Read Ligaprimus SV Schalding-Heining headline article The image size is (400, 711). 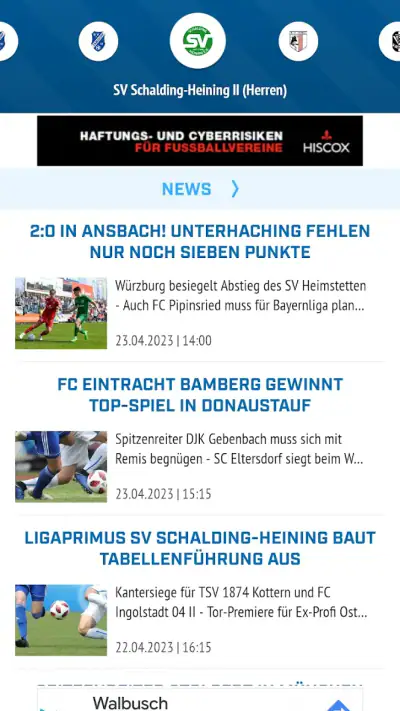(200, 548)
